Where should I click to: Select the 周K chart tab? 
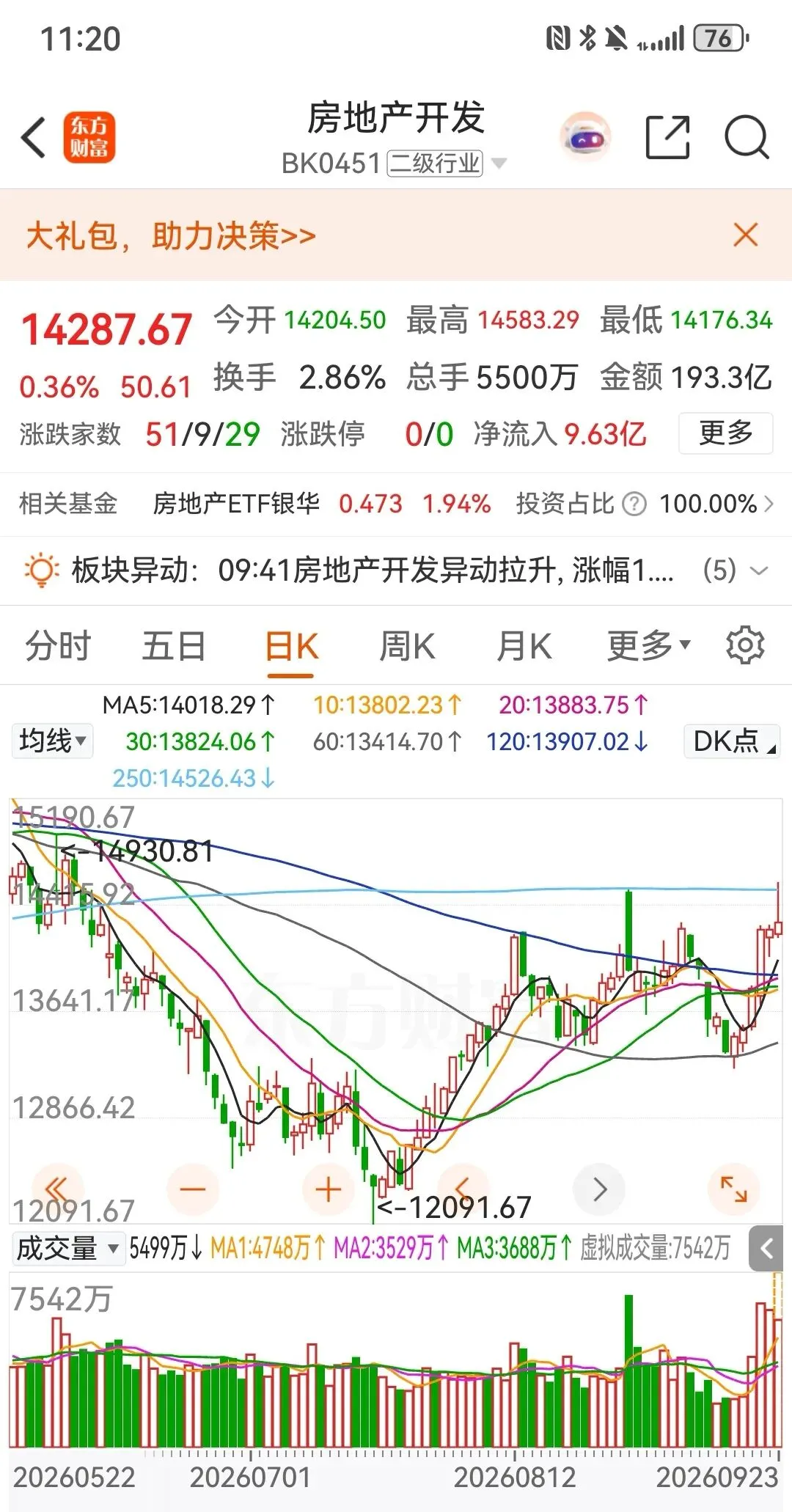pyautogui.click(x=408, y=647)
